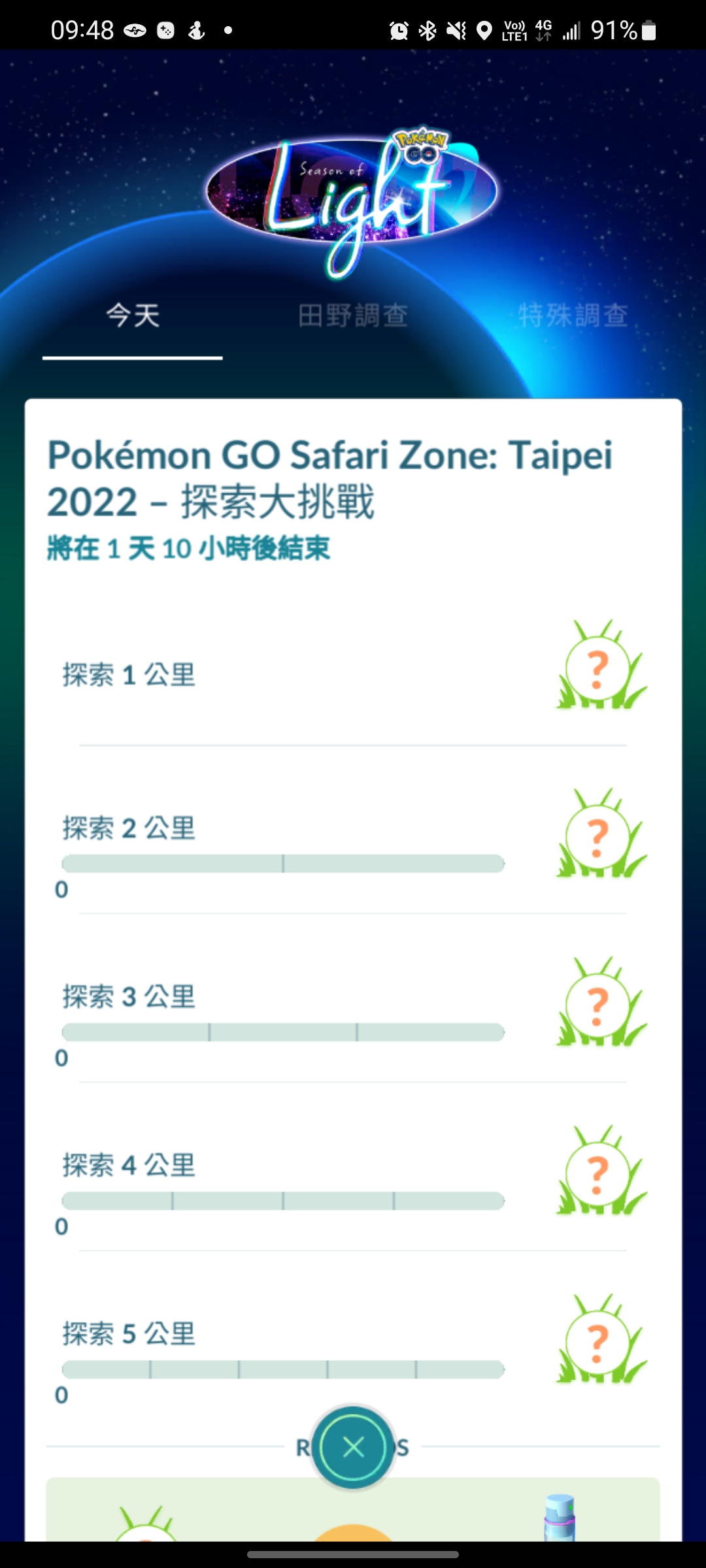Viewport: 706px width, 1568px height.
Task: Close the research screen with X button
Action: coord(353,1447)
